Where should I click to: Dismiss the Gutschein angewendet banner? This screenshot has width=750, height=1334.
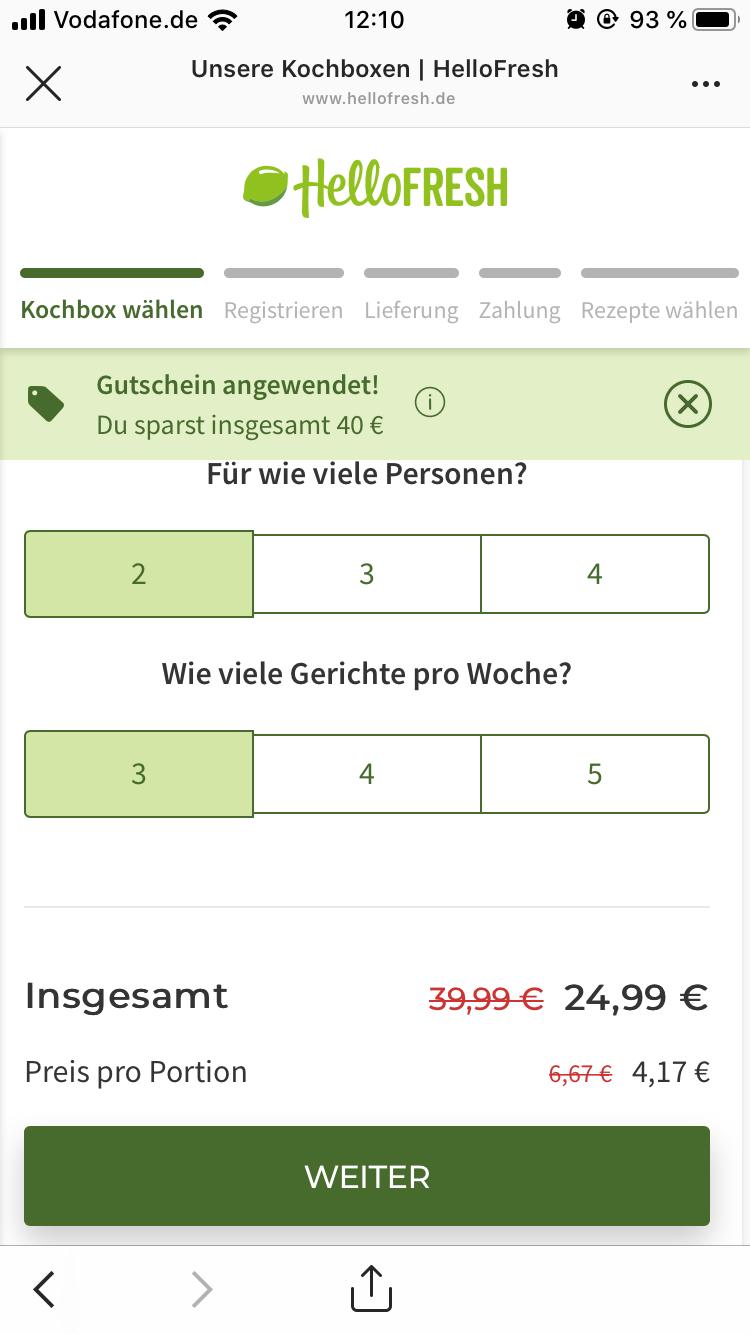688,404
